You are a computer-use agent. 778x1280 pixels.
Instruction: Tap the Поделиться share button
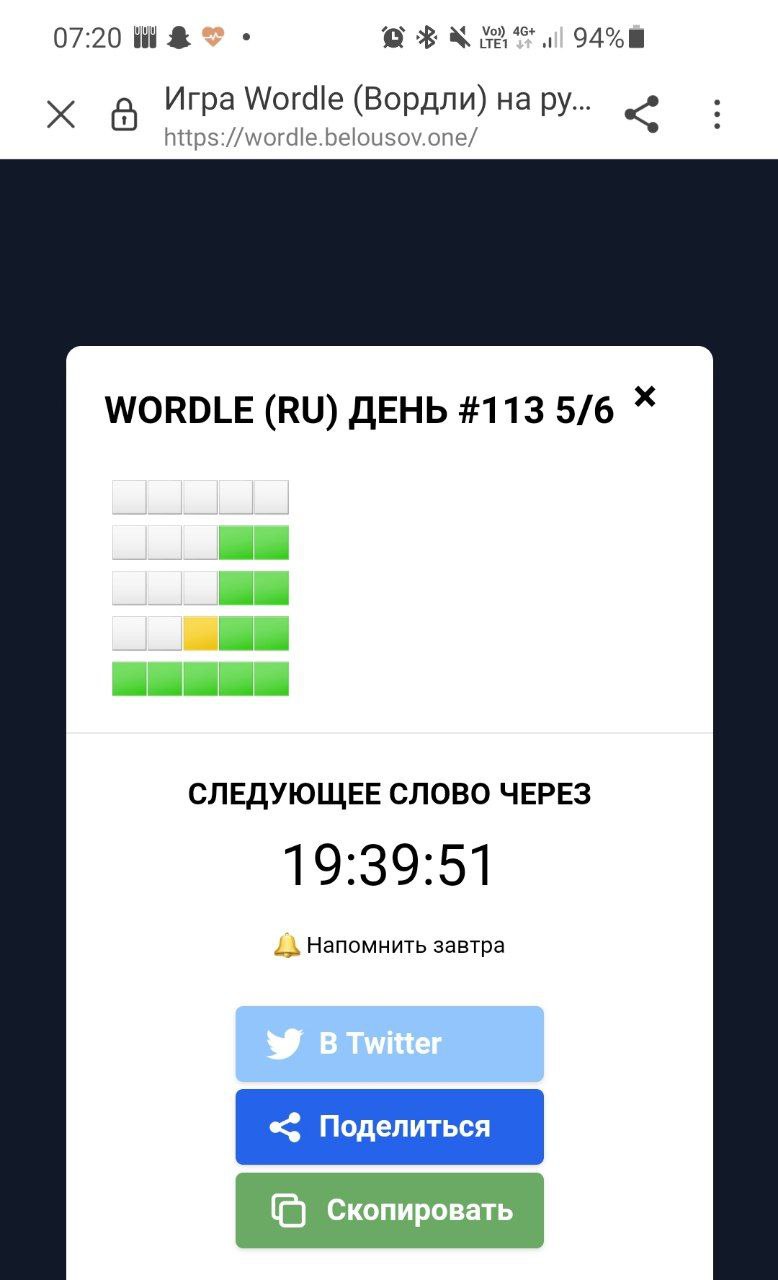(389, 1127)
